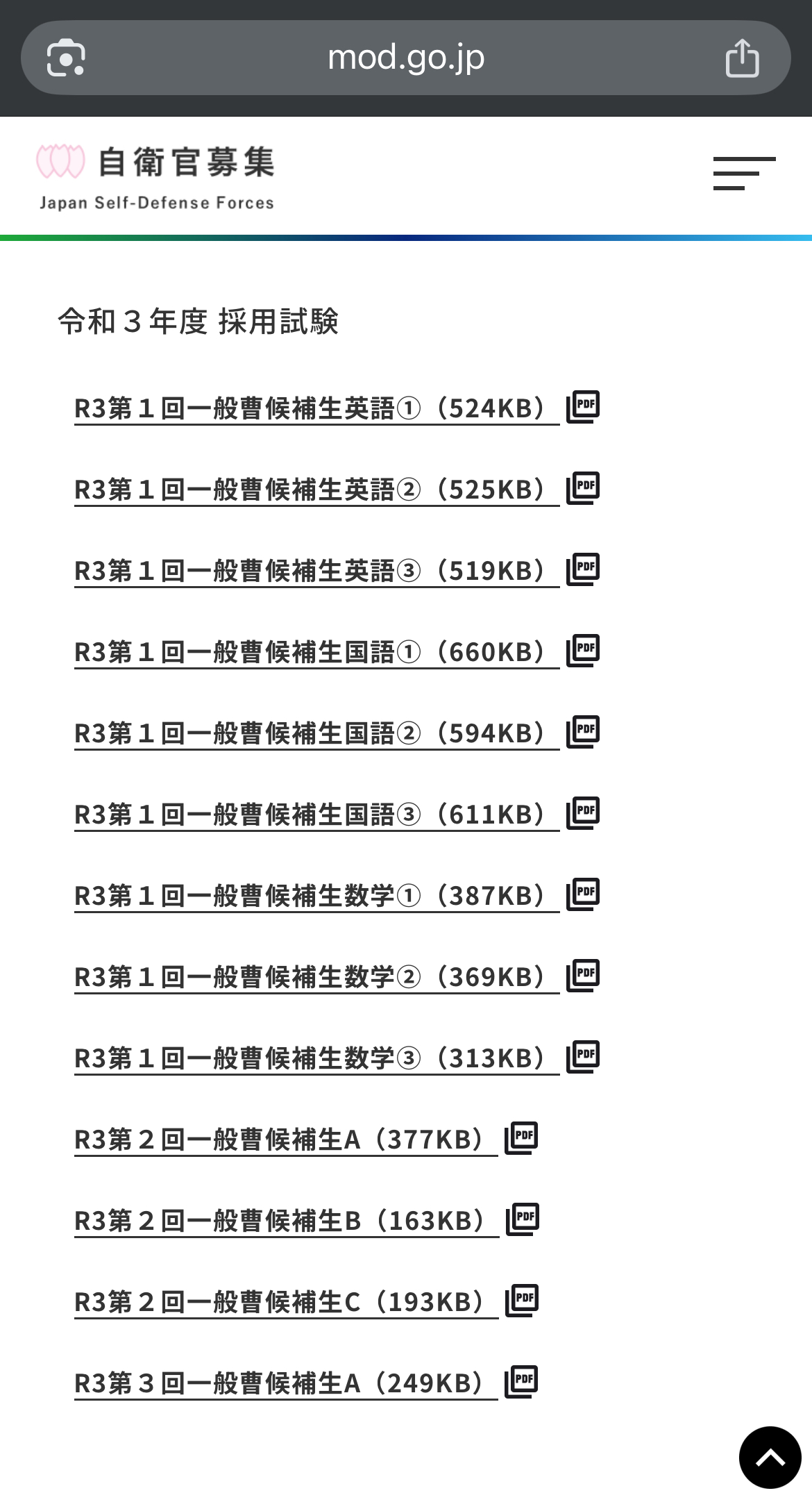812x1493 pixels.
Task: Go to the 自衛官募集 home logo
Action: click(x=156, y=177)
